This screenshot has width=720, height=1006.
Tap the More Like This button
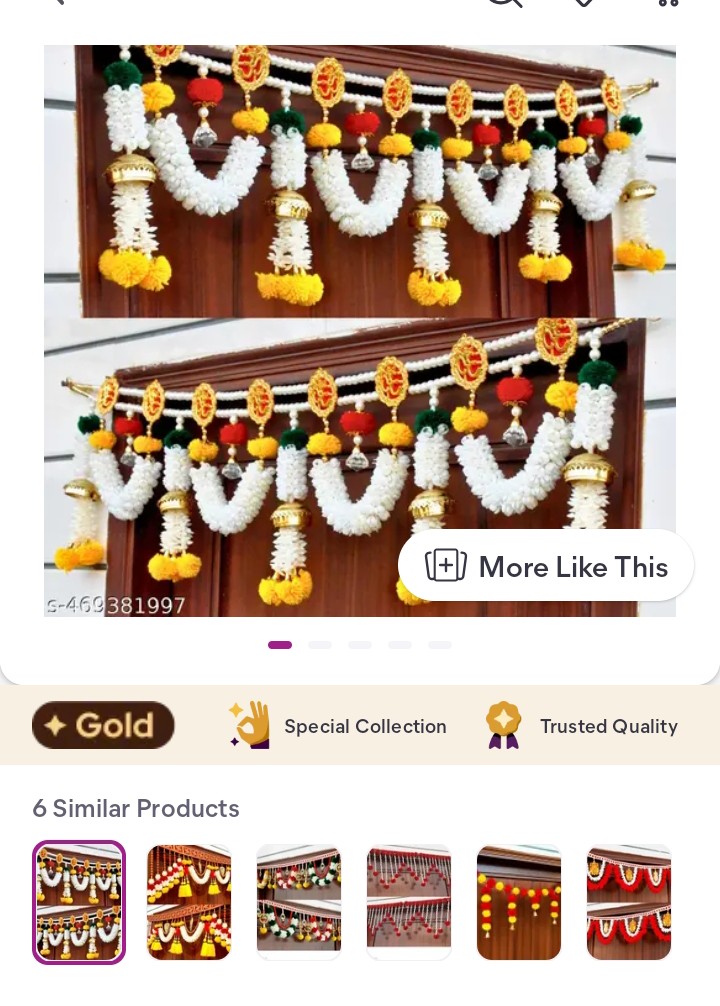coord(546,566)
